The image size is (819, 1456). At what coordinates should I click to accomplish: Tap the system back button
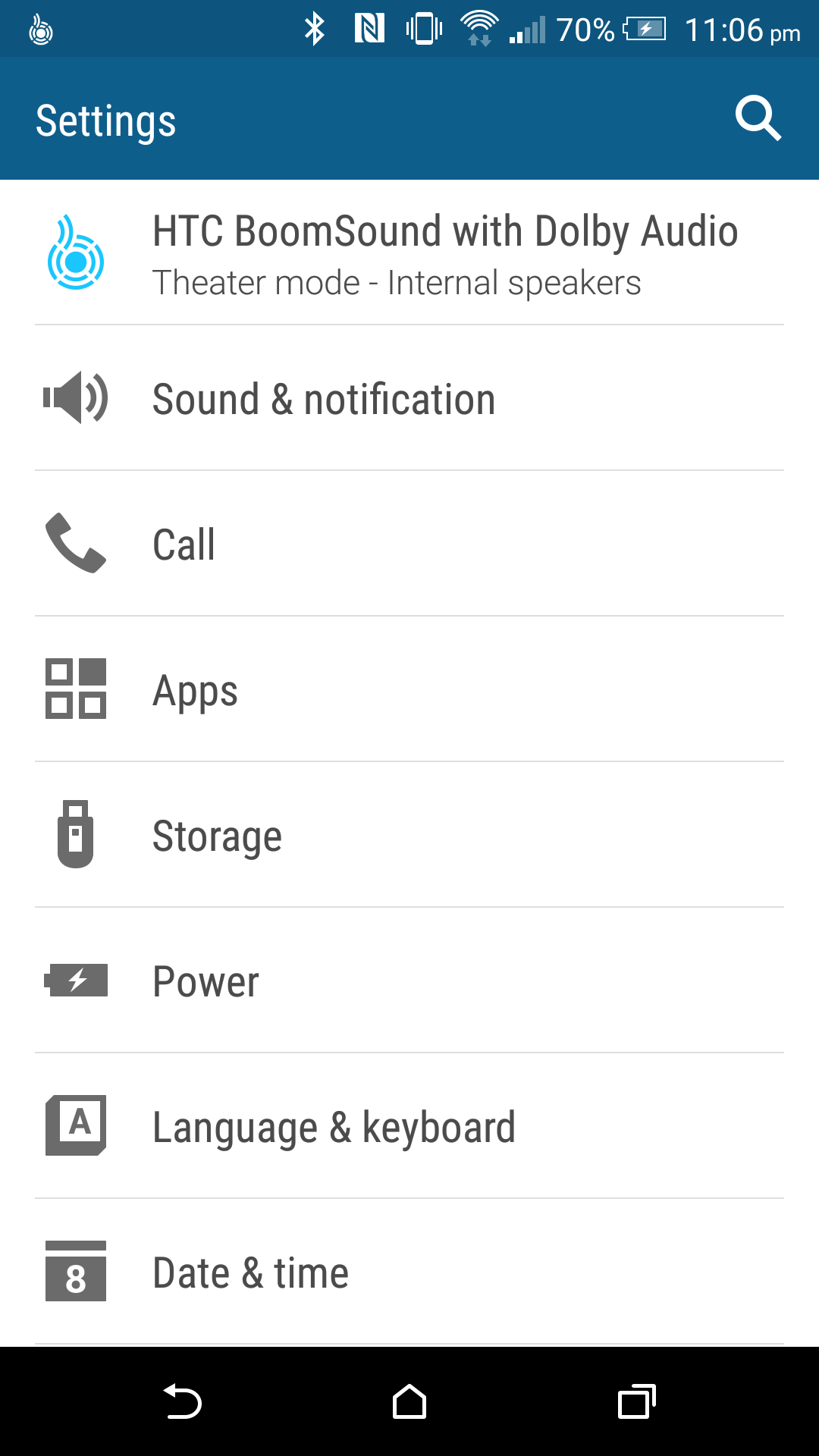point(182,1401)
